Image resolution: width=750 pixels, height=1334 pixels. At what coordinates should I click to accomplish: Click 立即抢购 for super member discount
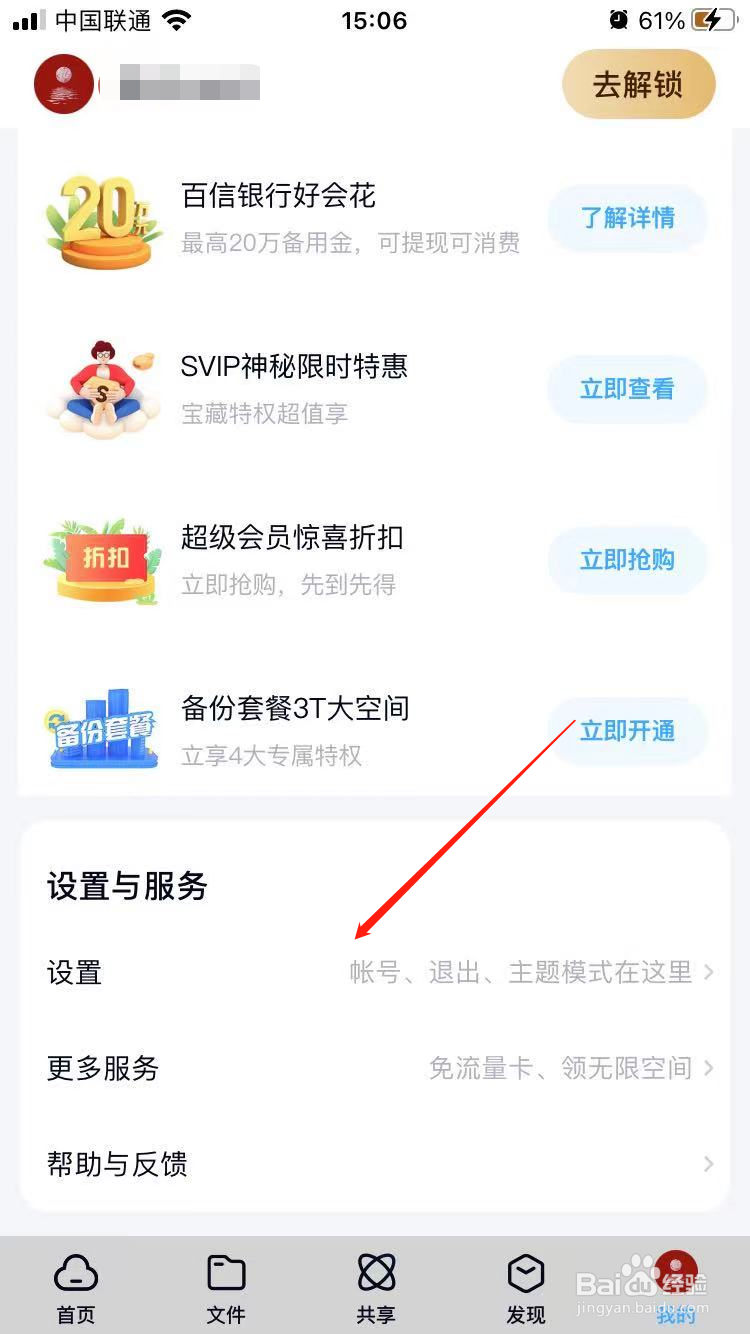pyautogui.click(x=627, y=560)
